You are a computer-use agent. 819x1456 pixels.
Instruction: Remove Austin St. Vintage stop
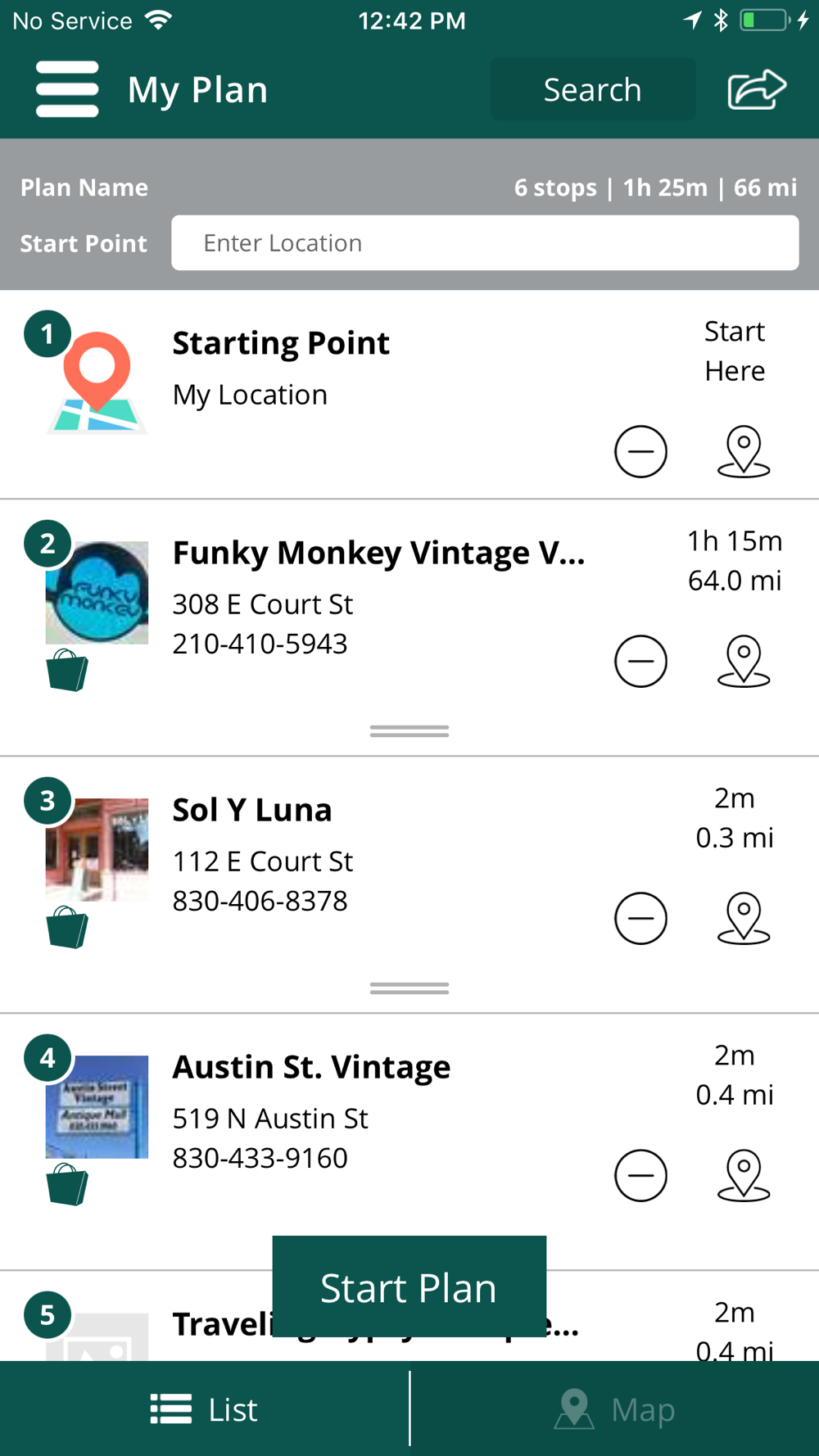[x=640, y=1175]
